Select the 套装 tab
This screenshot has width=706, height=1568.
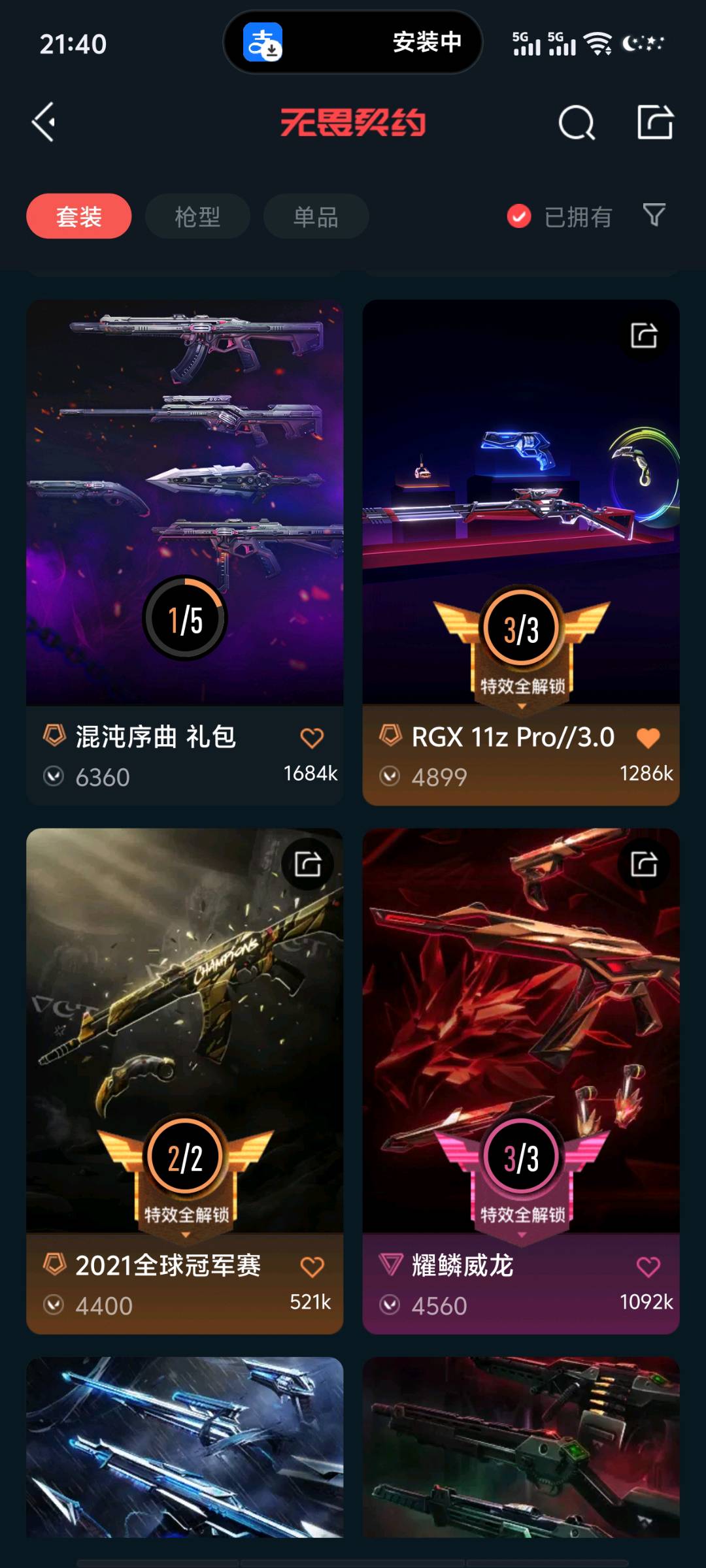[78, 216]
